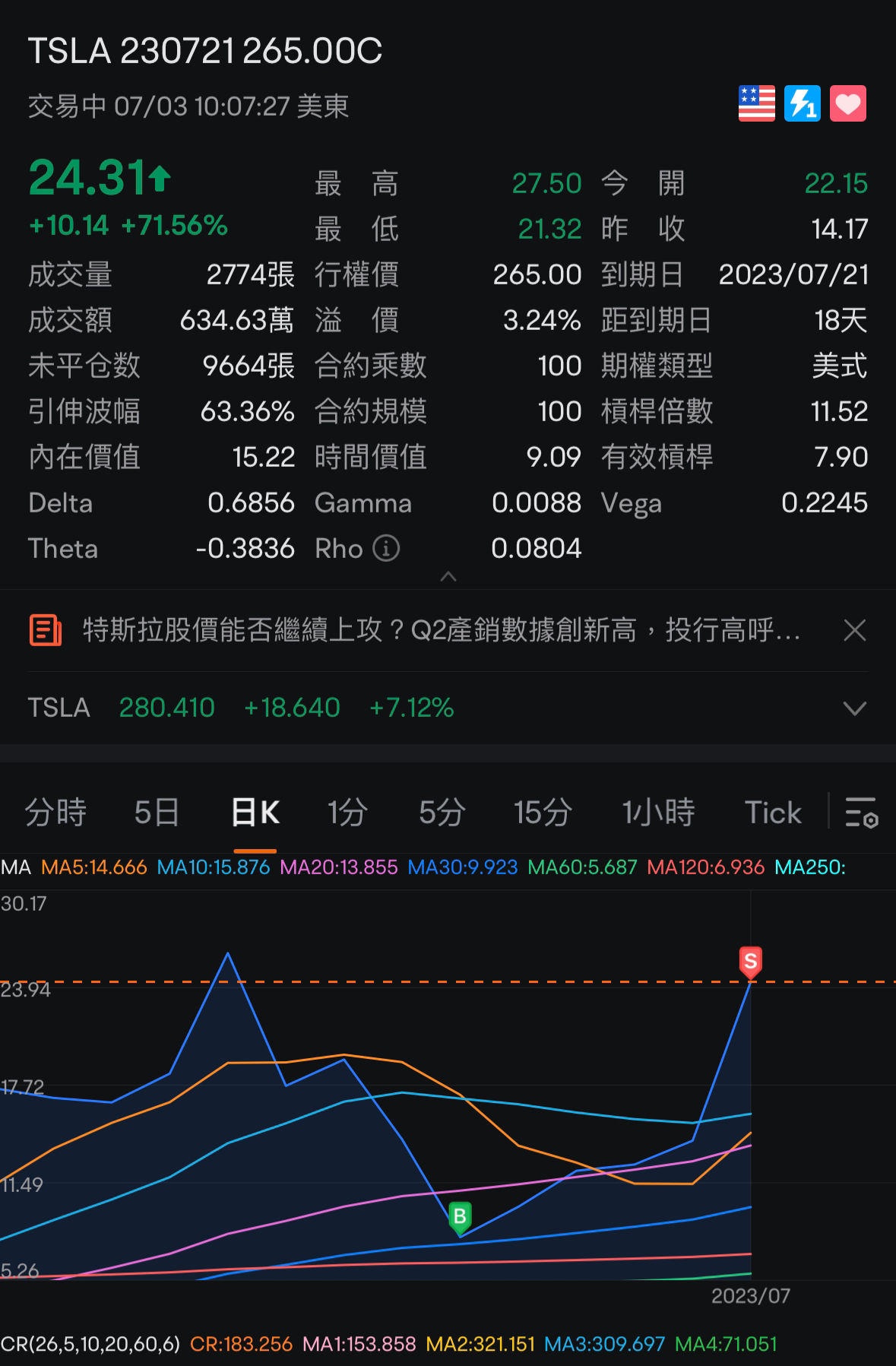This screenshot has height=1366, width=896.
Task: Click the red S sell marker on chart
Action: 751,960
